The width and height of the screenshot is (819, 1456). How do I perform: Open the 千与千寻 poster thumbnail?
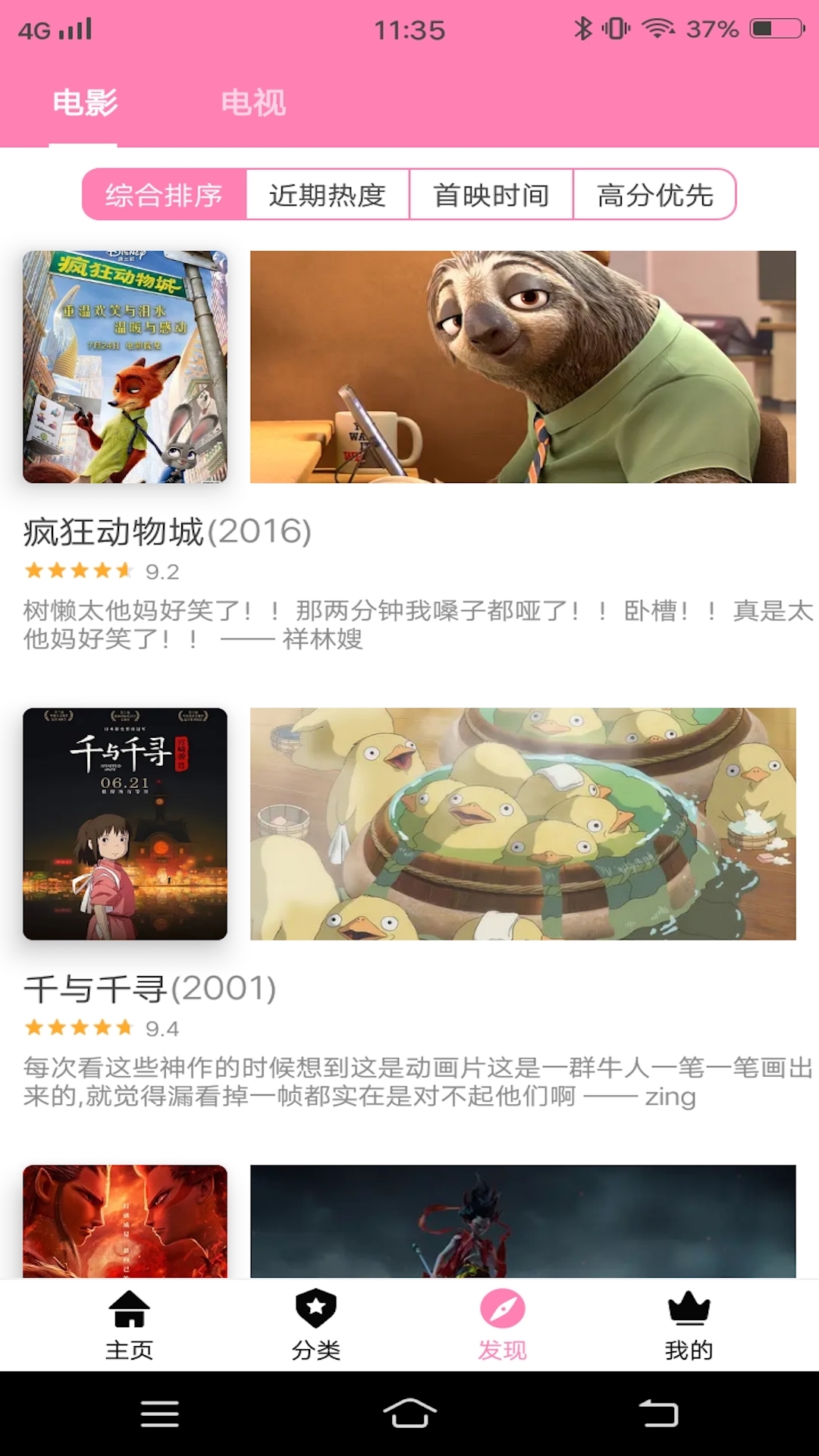125,821
